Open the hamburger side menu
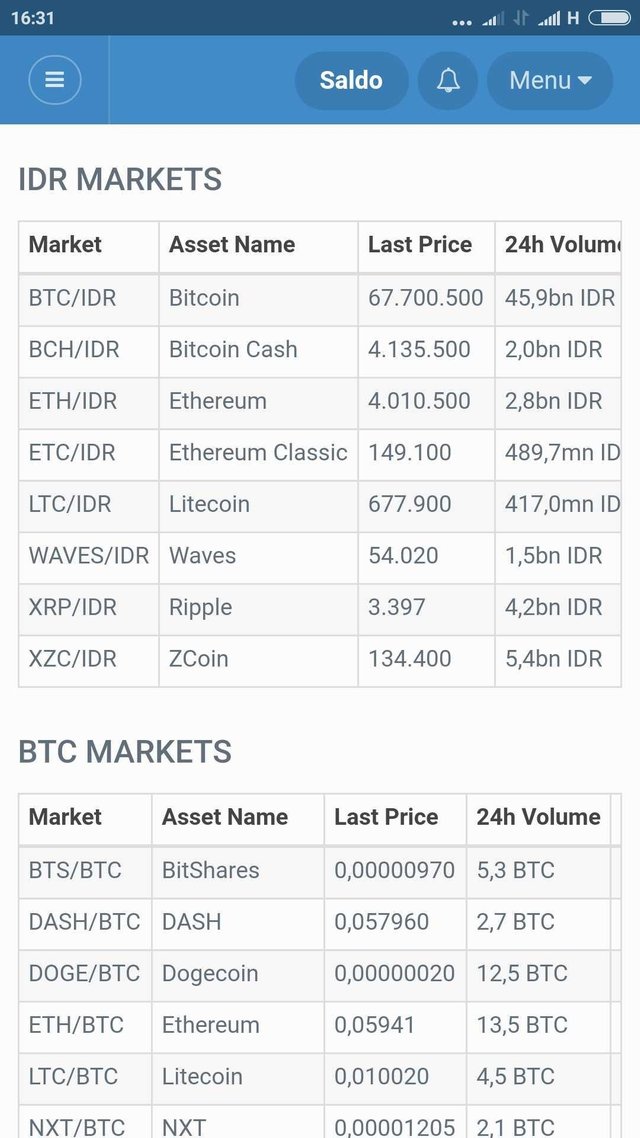 (54, 80)
